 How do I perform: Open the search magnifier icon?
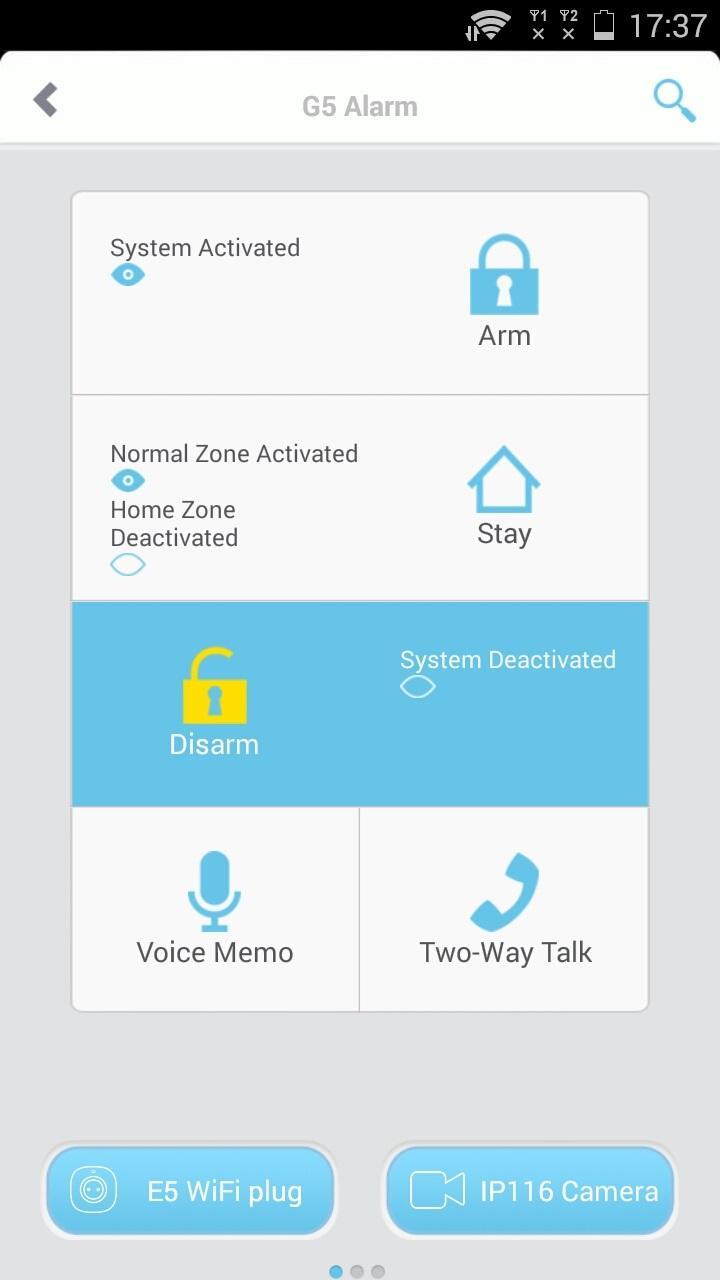click(674, 101)
